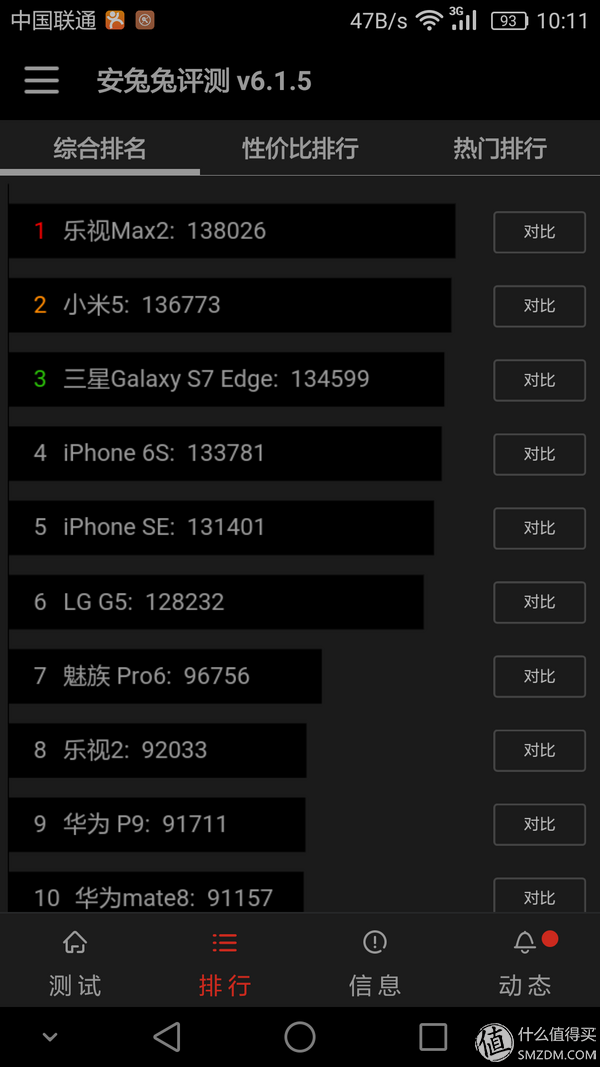This screenshot has height=1067, width=600.
Task: Tap 对比 beside iPhone SE
Action: pyautogui.click(x=539, y=528)
